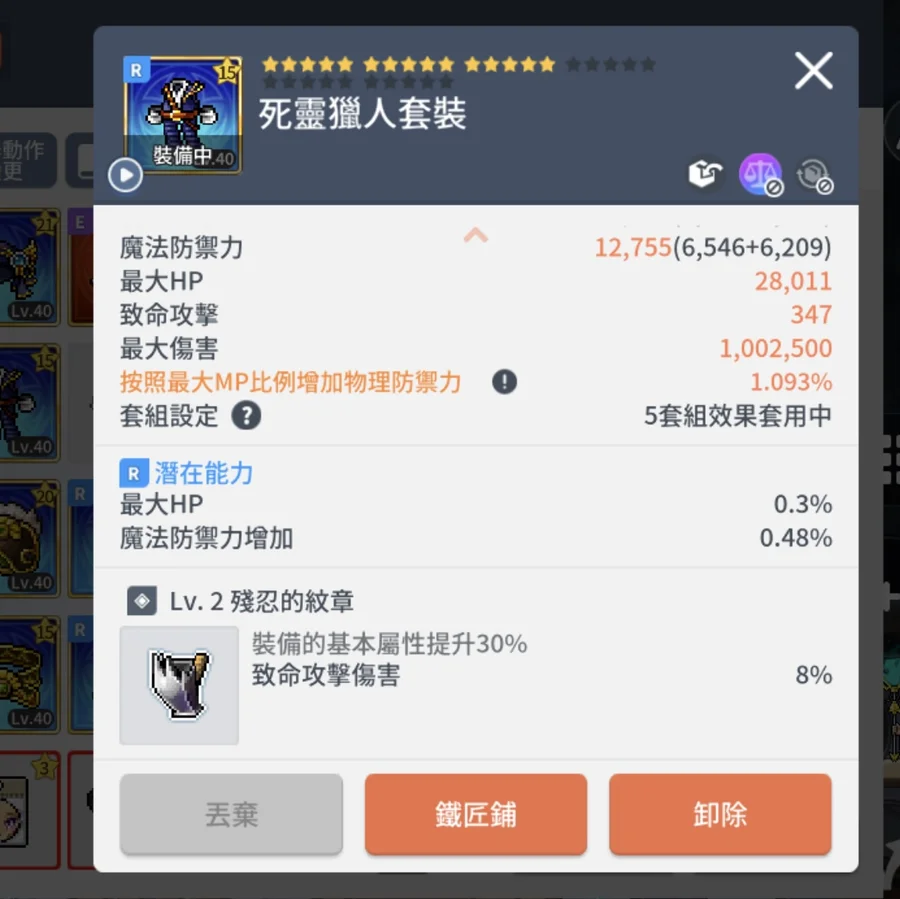
Task: Tap the 殘忍的紋章 emblem slot
Action: point(179,685)
